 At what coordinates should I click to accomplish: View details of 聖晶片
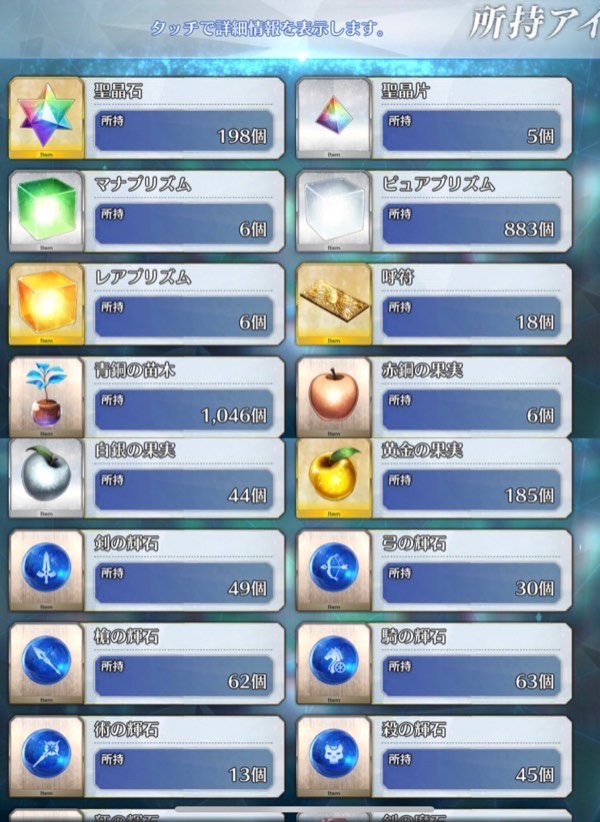434,117
